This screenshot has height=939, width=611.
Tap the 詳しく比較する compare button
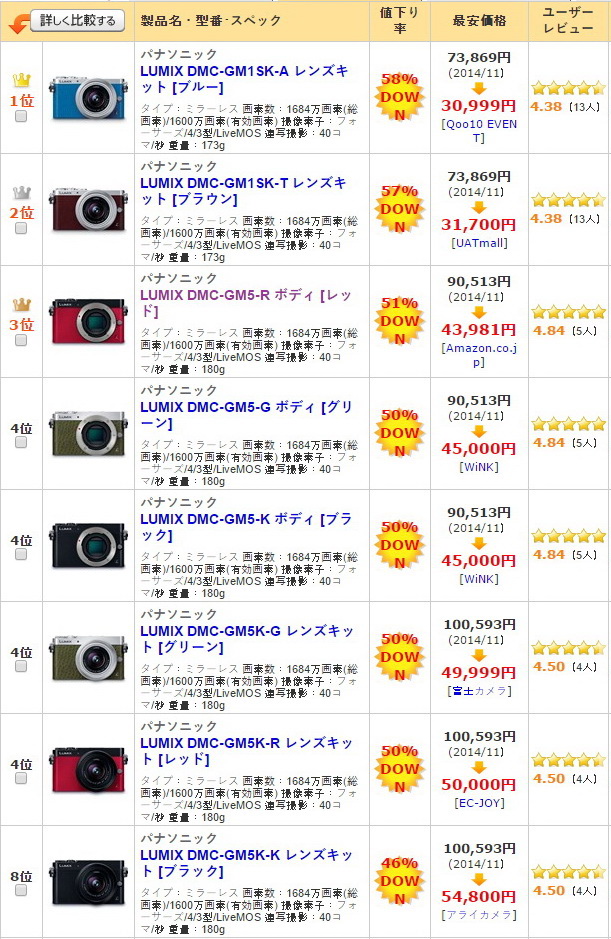(77, 20)
